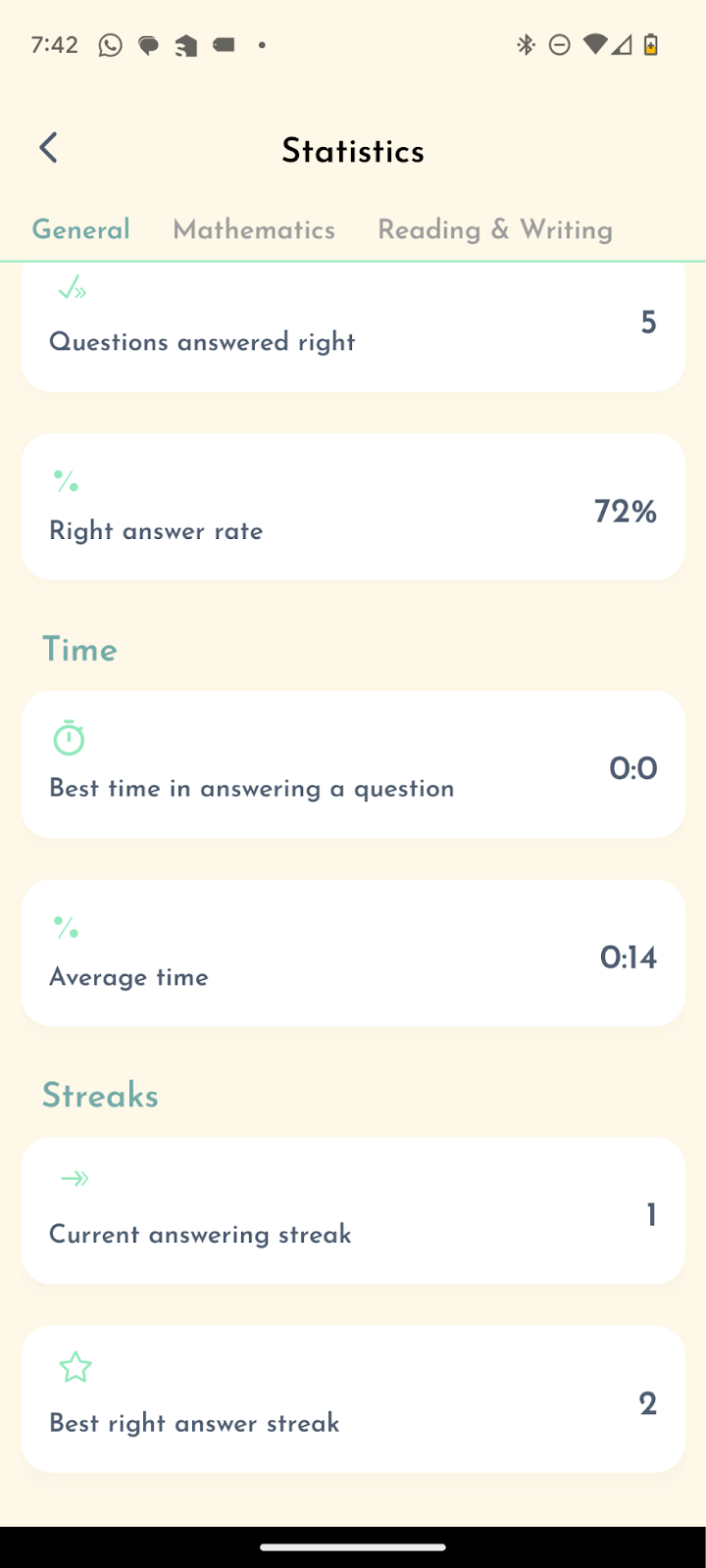Go back from the Statistics screen
This screenshot has height=1568, width=706.
click(x=48, y=148)
